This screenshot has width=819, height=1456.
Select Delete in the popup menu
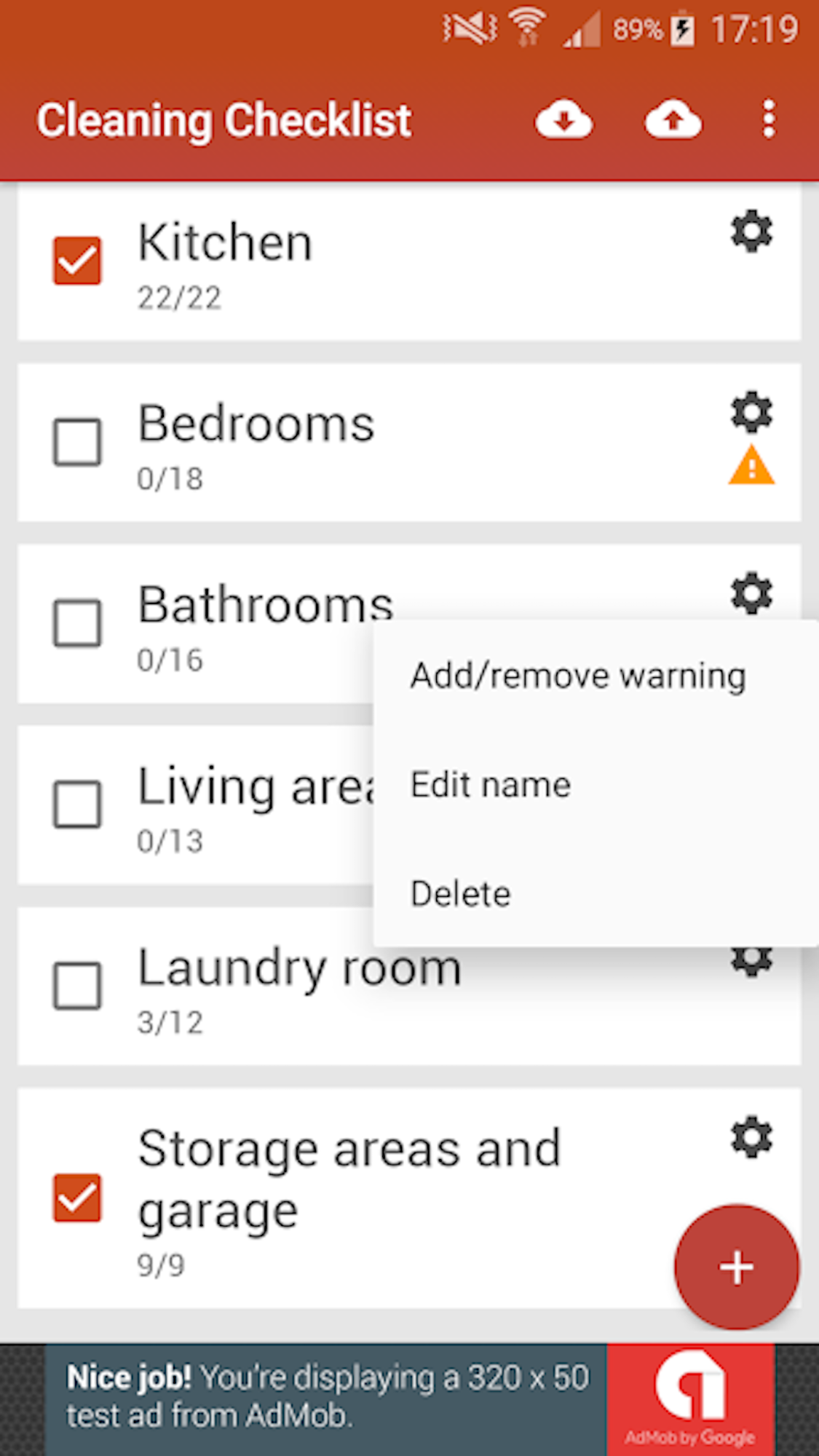coord(461,894)
